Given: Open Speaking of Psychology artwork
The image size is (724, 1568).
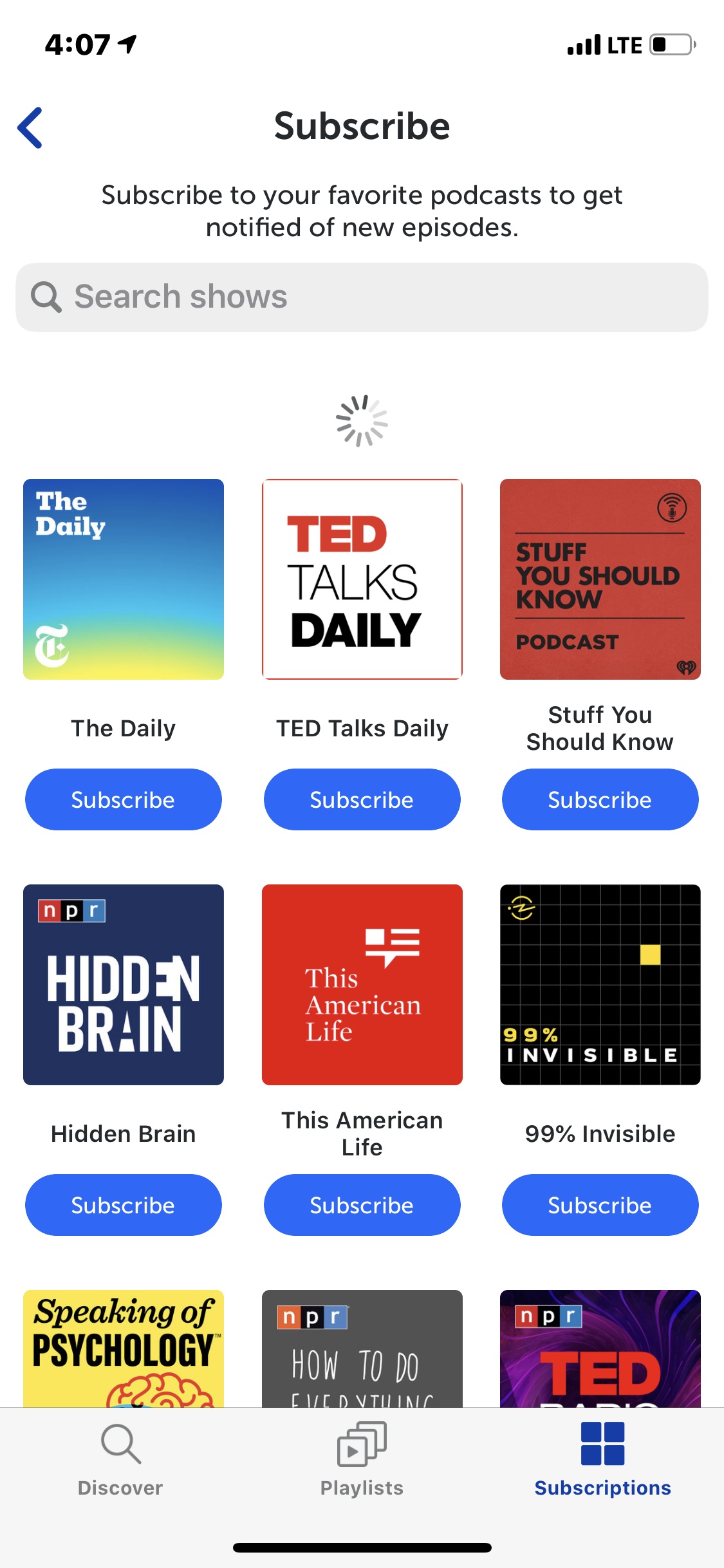Looking at the screenshot, I should (x=124, y=1348).
